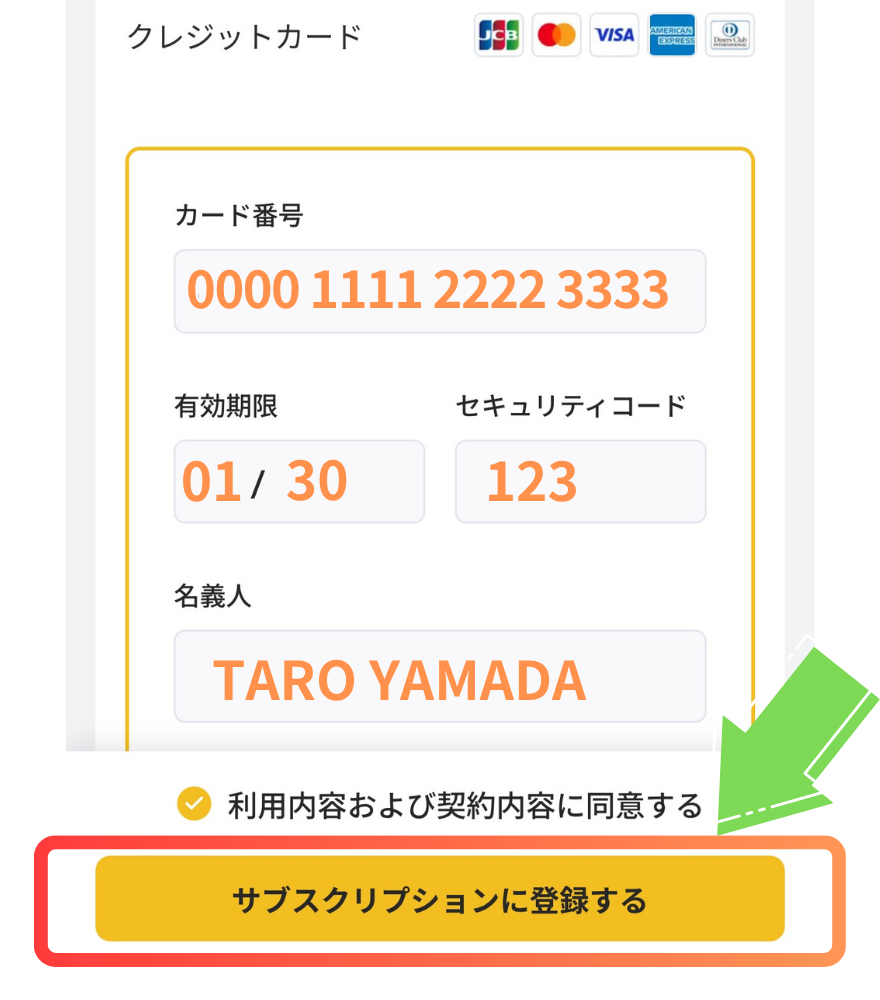Click the card number field showing 0000 1111

(440, 291)
